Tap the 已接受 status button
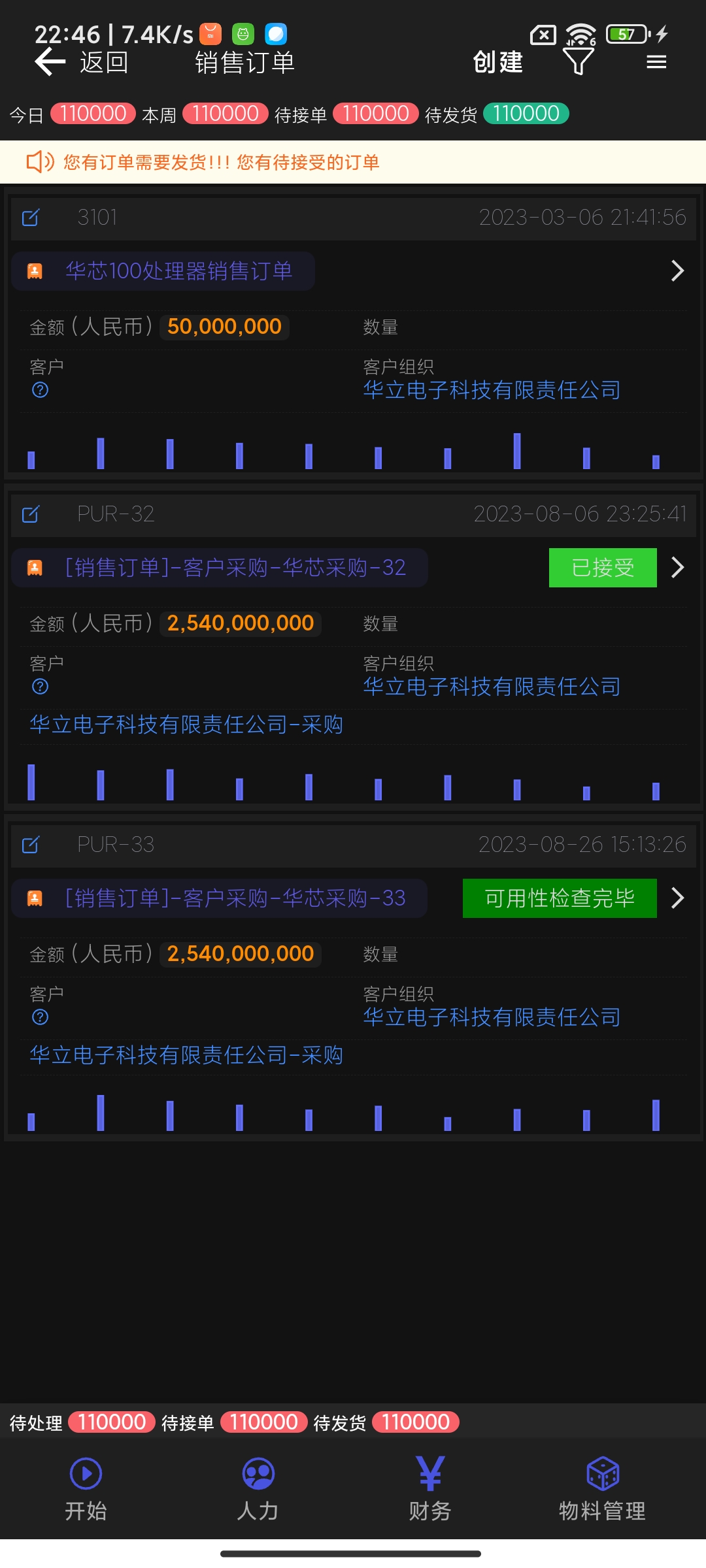The height and width of the screenshot is (1568, 706). 602,568
